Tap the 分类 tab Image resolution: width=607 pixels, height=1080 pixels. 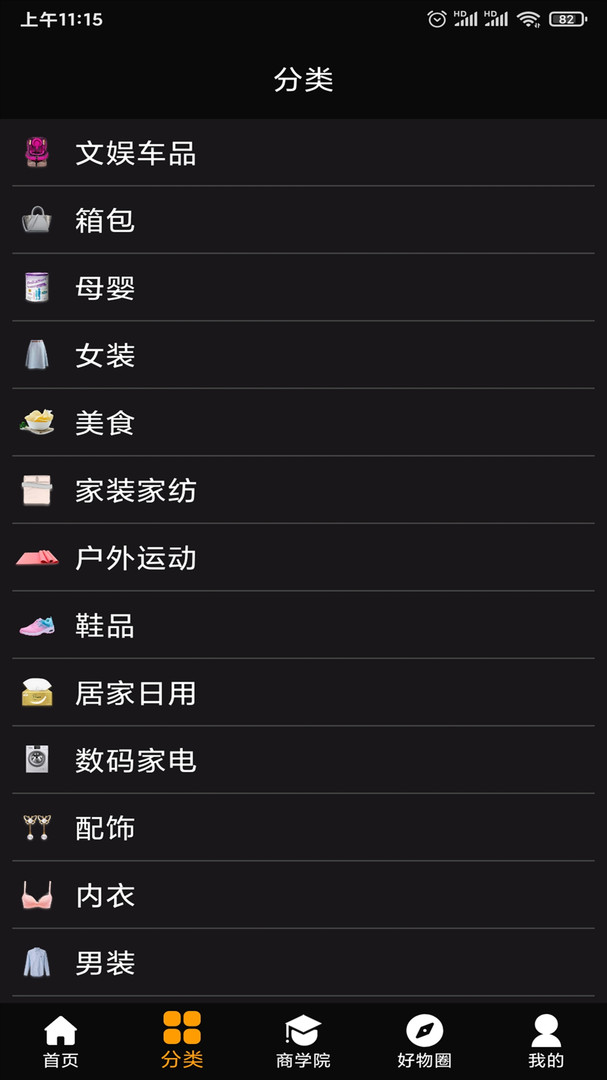click(x=182, y=1041)
